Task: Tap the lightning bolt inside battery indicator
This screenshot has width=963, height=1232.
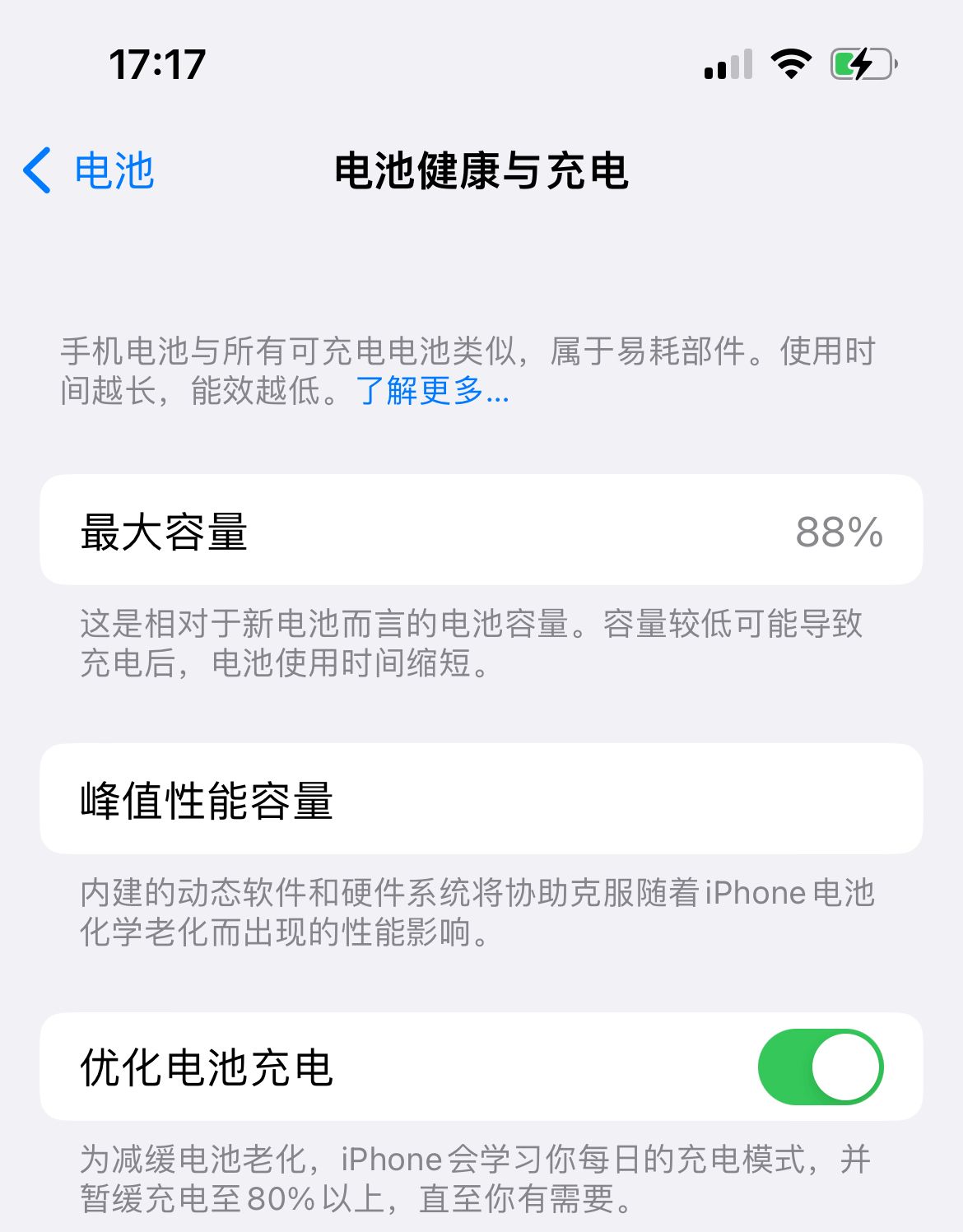Action: (859, 63)
